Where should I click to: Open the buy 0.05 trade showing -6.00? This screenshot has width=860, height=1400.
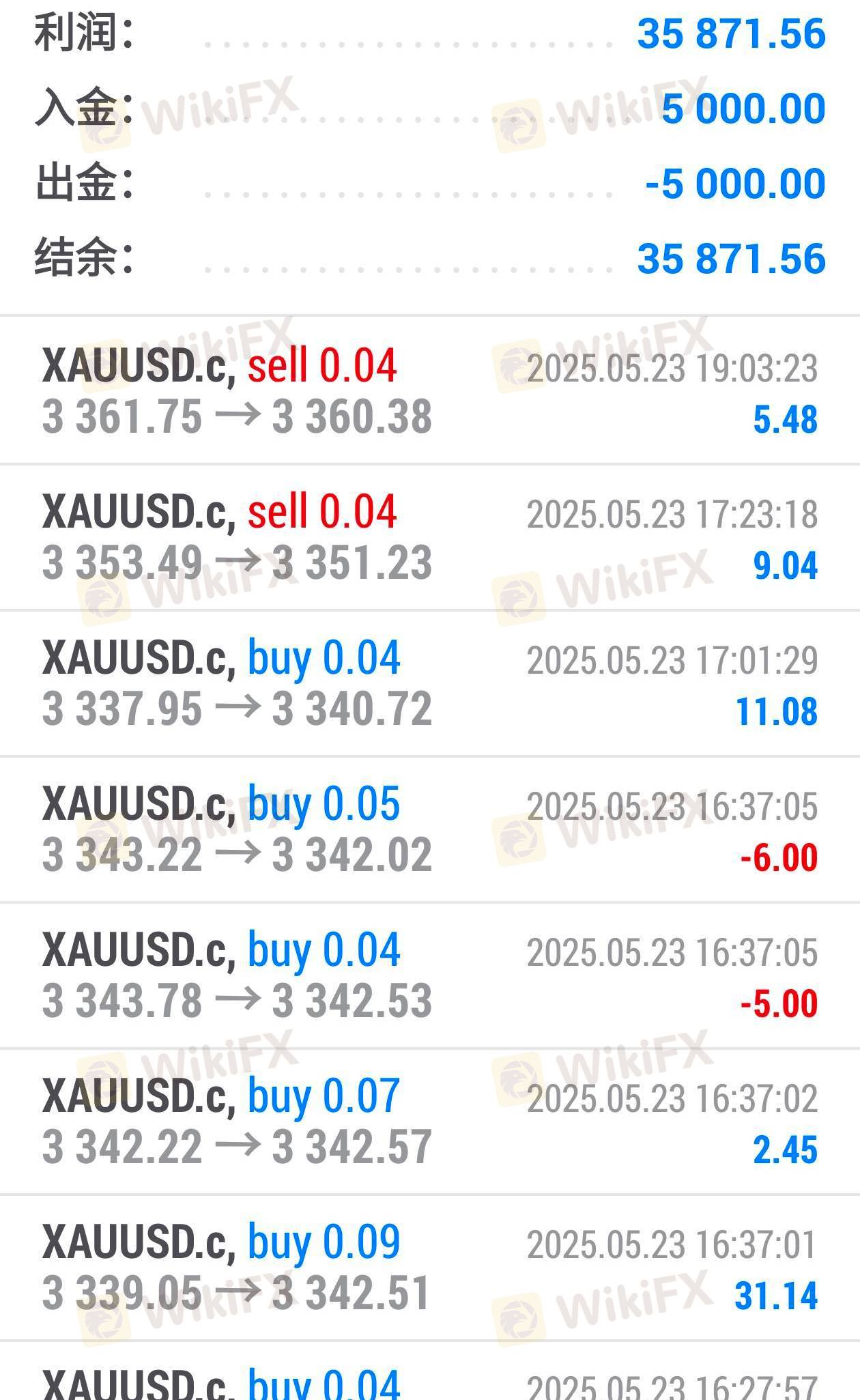pyautogui.click(x=430, y=829)
